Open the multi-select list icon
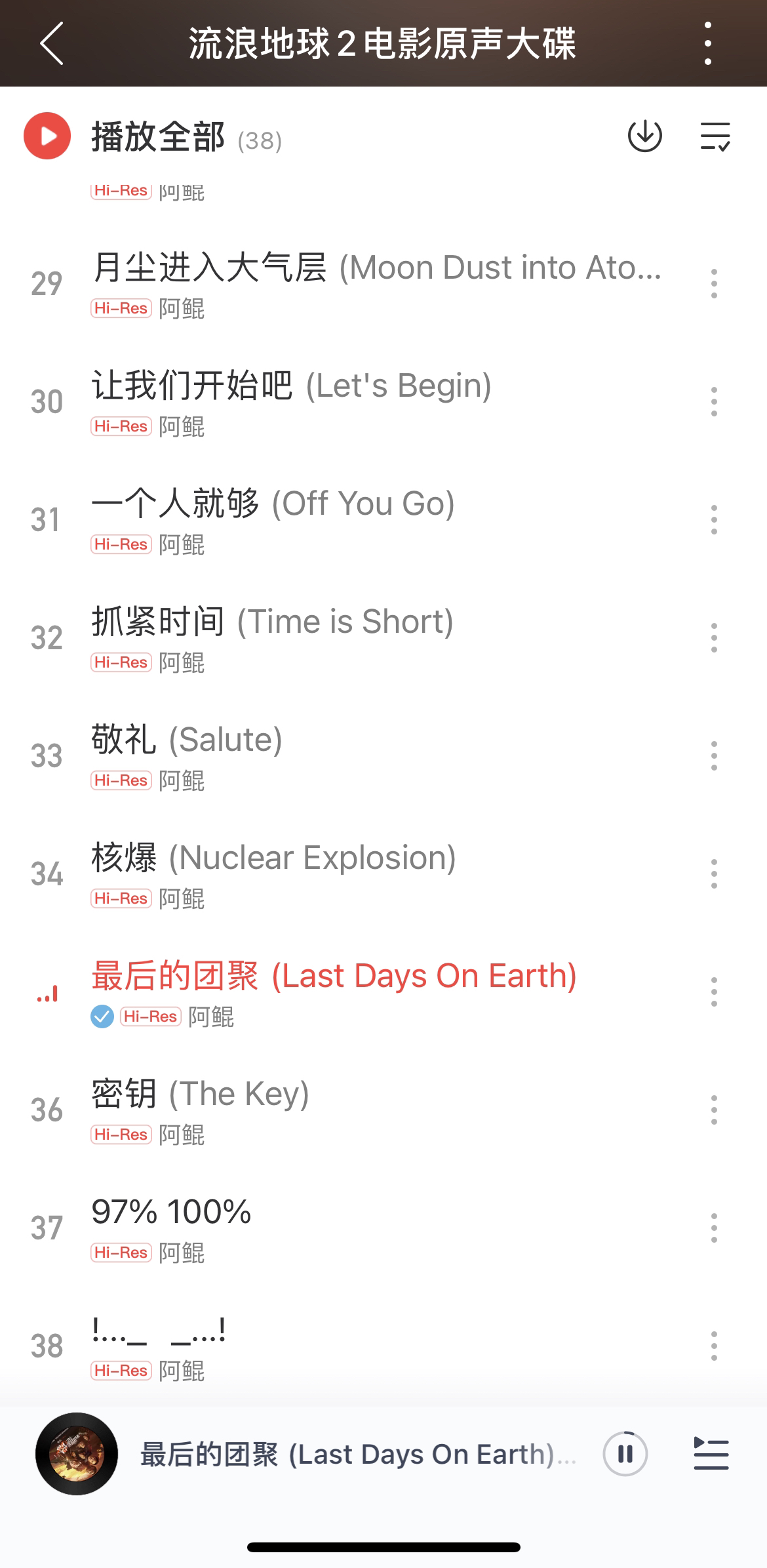This screenshot has height=1568, width=767. (x=715, y=136)
